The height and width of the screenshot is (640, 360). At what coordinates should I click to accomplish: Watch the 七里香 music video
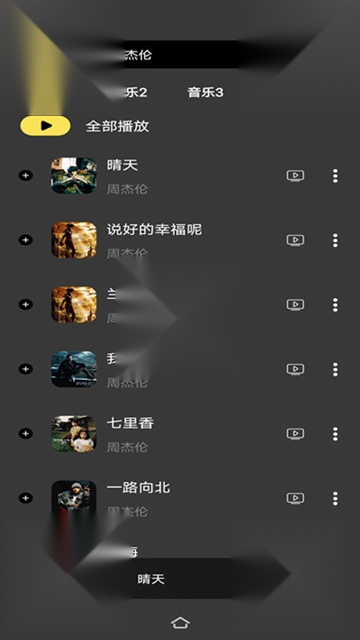tap(295, 433)
